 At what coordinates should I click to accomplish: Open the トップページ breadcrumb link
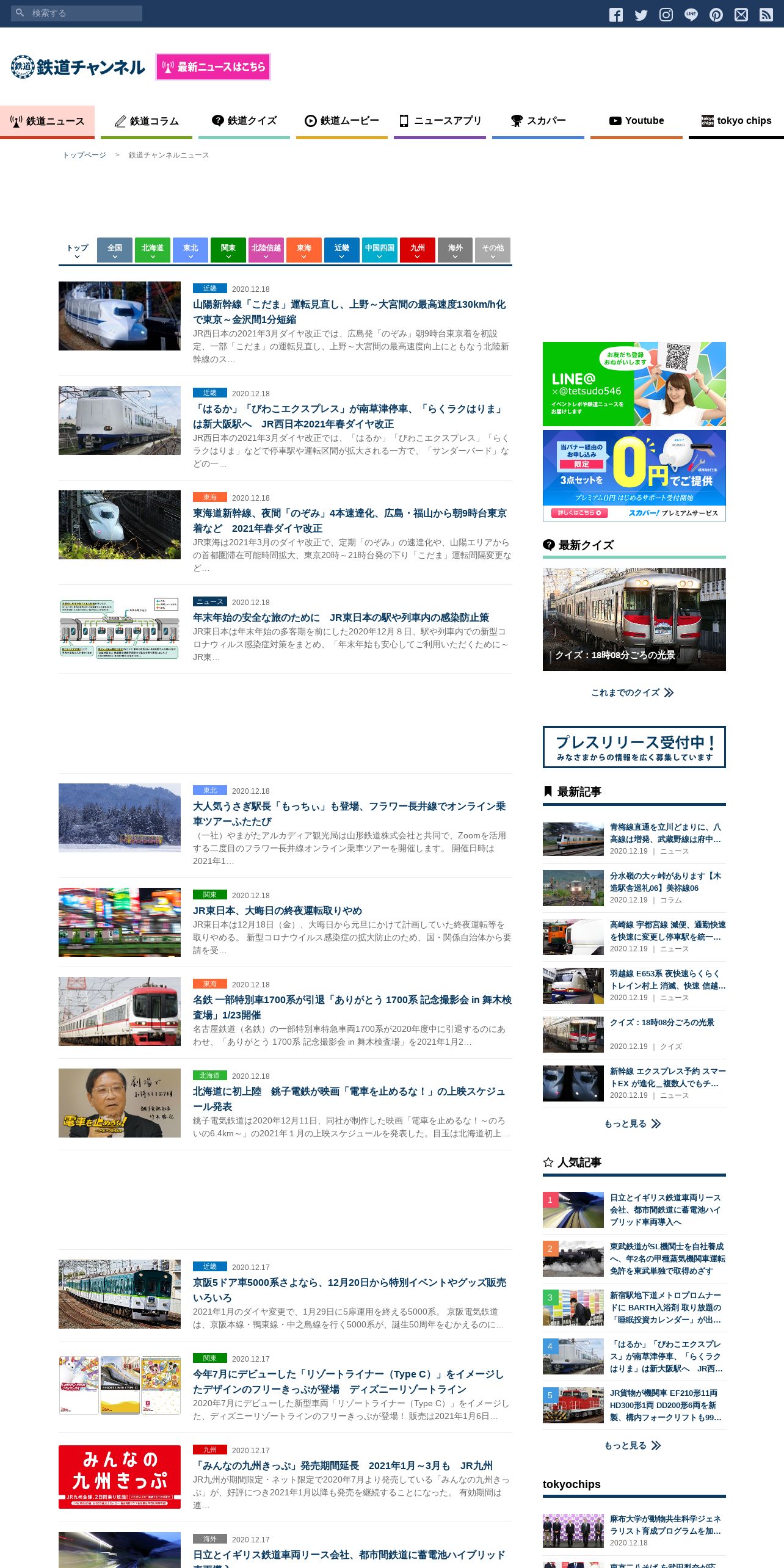pos(84,155)
